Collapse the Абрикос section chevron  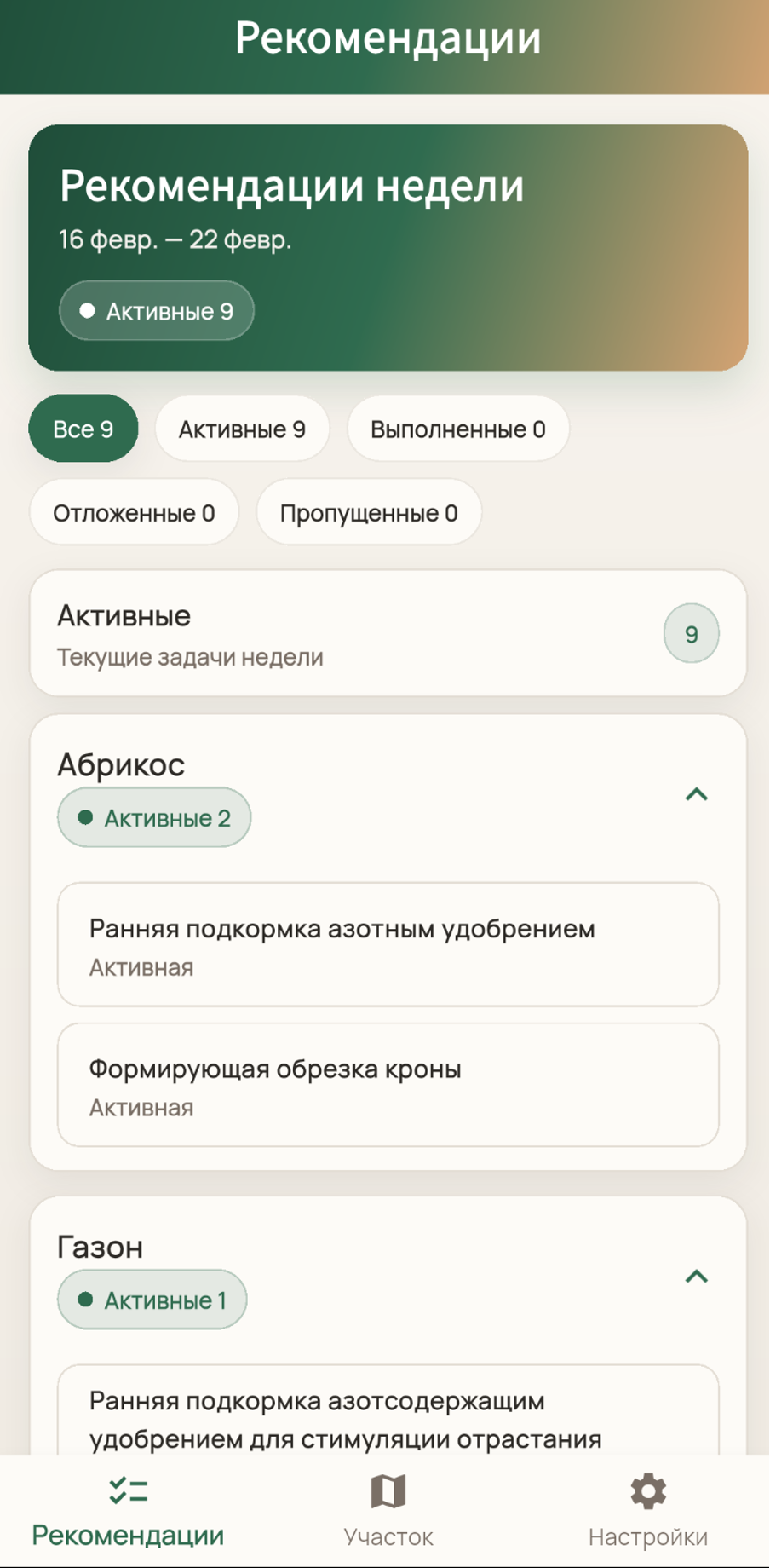click(698, 795)
